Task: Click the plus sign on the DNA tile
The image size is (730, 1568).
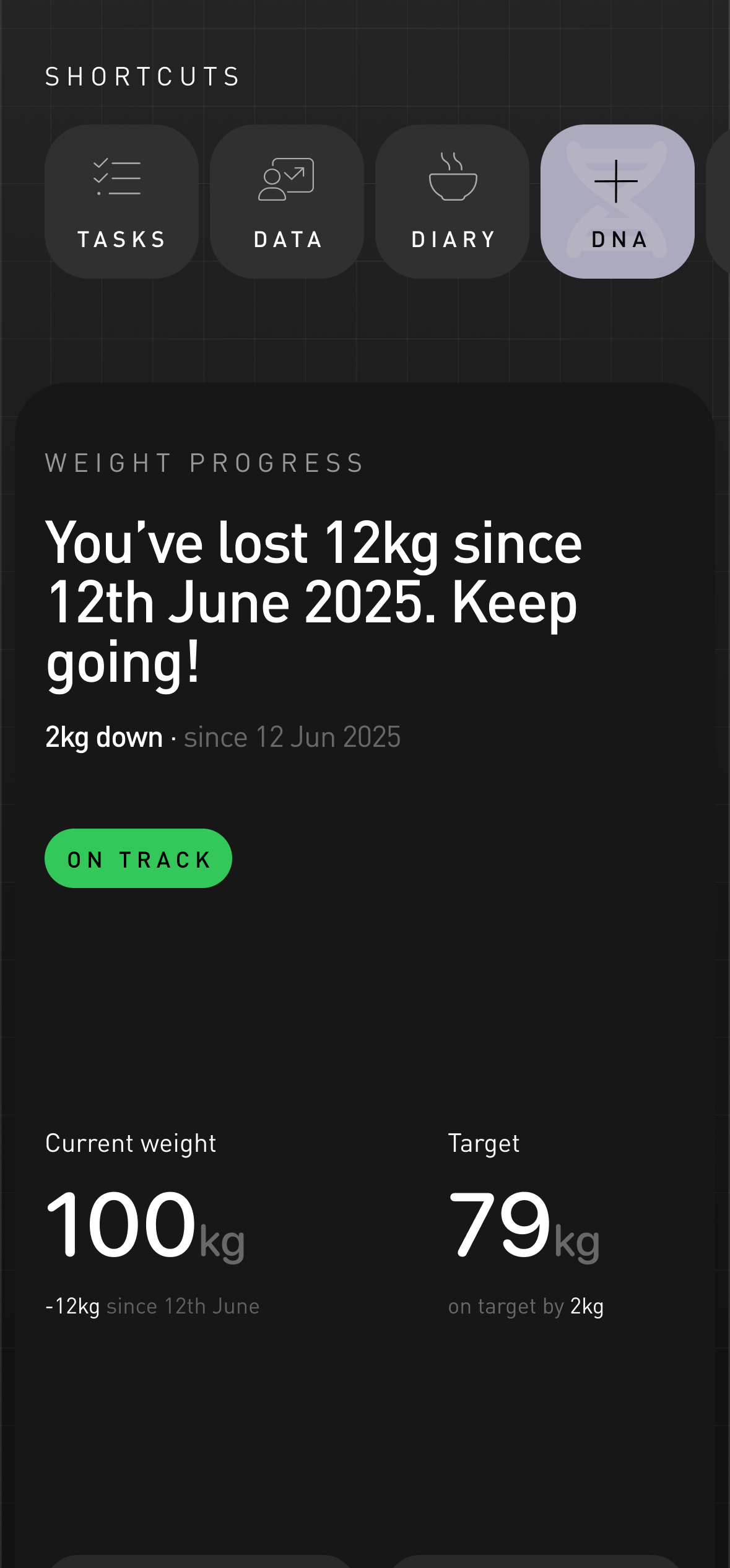Action: pos(616,181)
